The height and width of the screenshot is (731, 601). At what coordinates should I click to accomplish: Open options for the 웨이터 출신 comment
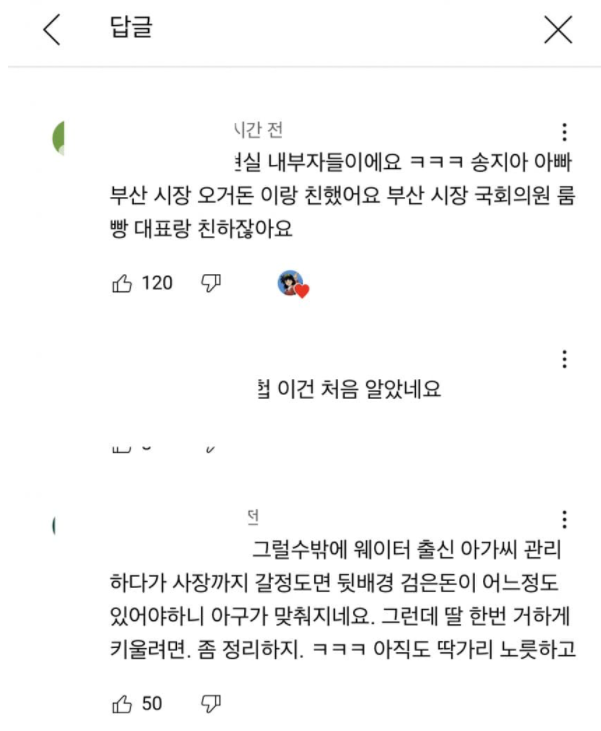tap(565, 520)
